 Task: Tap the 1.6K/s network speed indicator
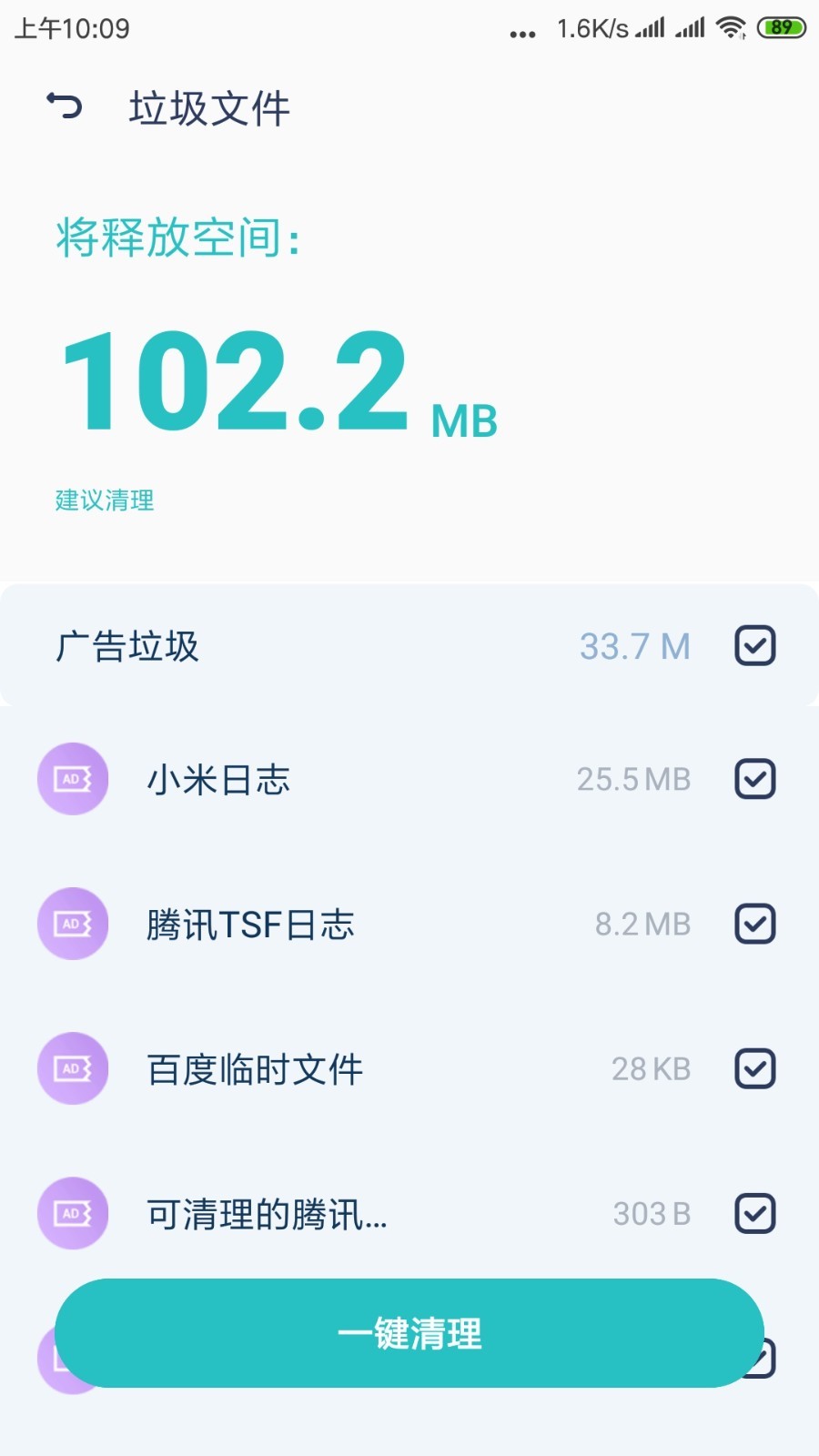coord(591,27)
